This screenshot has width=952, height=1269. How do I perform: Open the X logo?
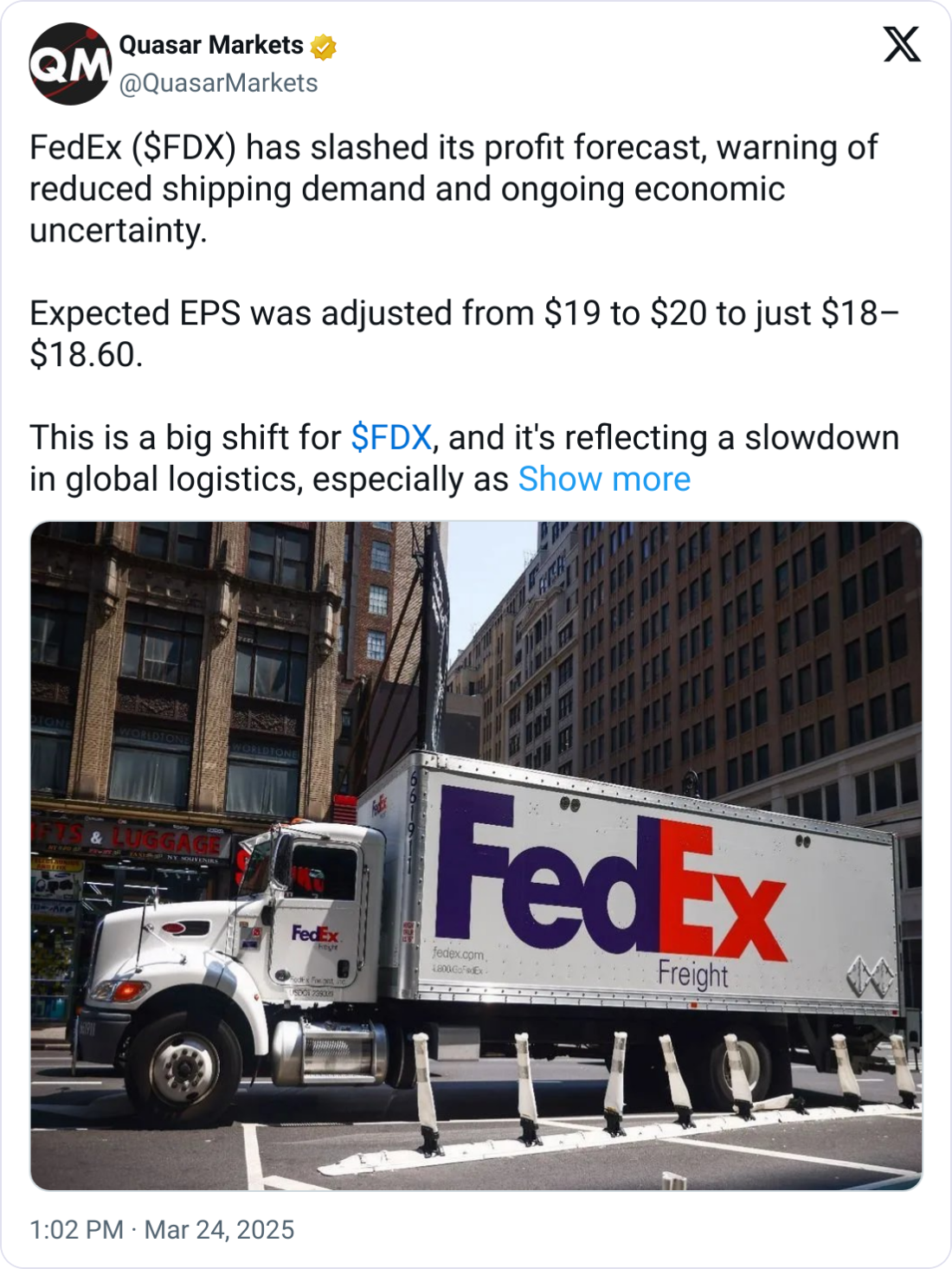[x=902, y=44]
